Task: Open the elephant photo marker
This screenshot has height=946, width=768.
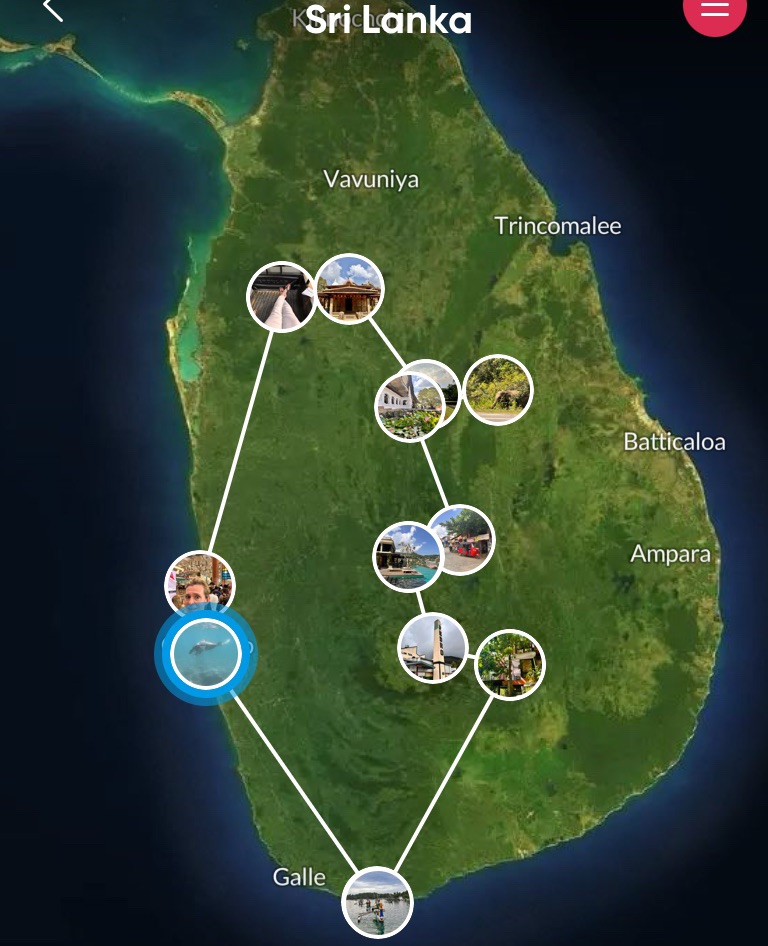Action: pos(498,390)
